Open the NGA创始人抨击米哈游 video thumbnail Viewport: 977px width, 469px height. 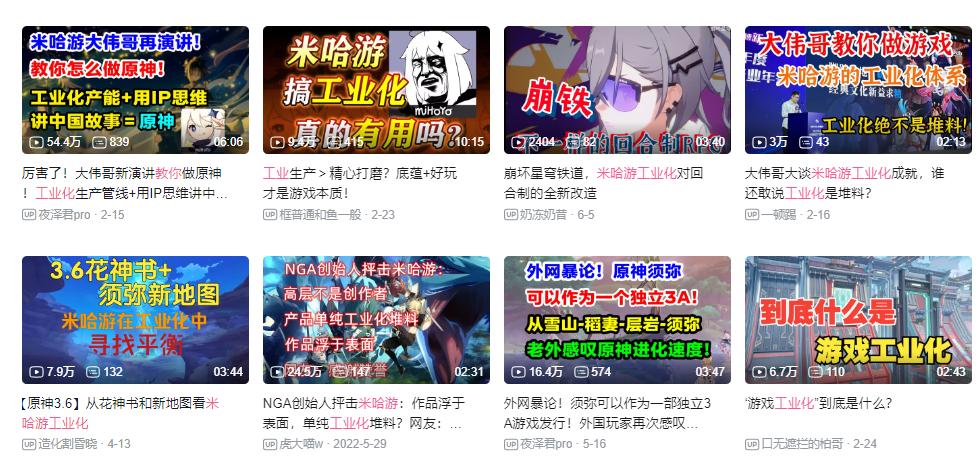point(376,320)
